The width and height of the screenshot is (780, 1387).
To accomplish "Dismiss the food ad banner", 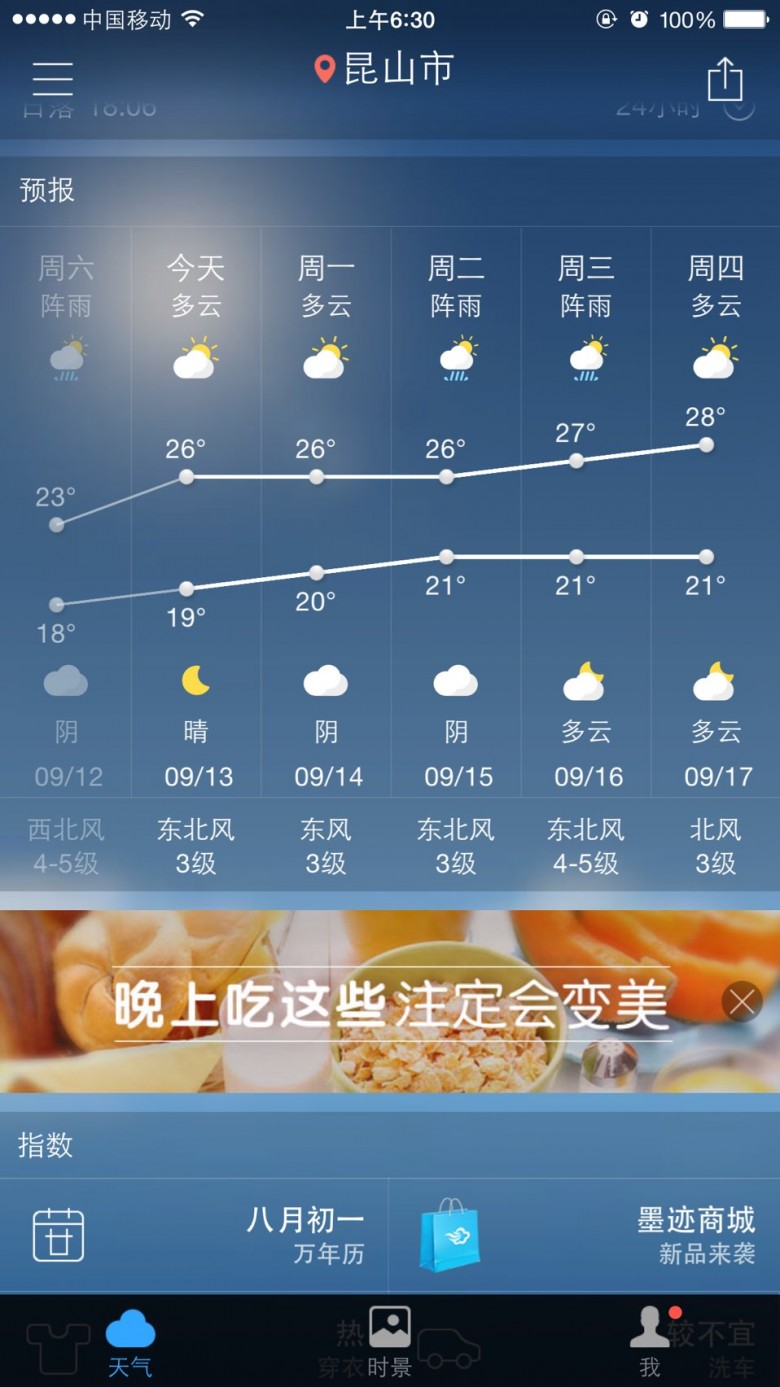I will (742, 1001).
